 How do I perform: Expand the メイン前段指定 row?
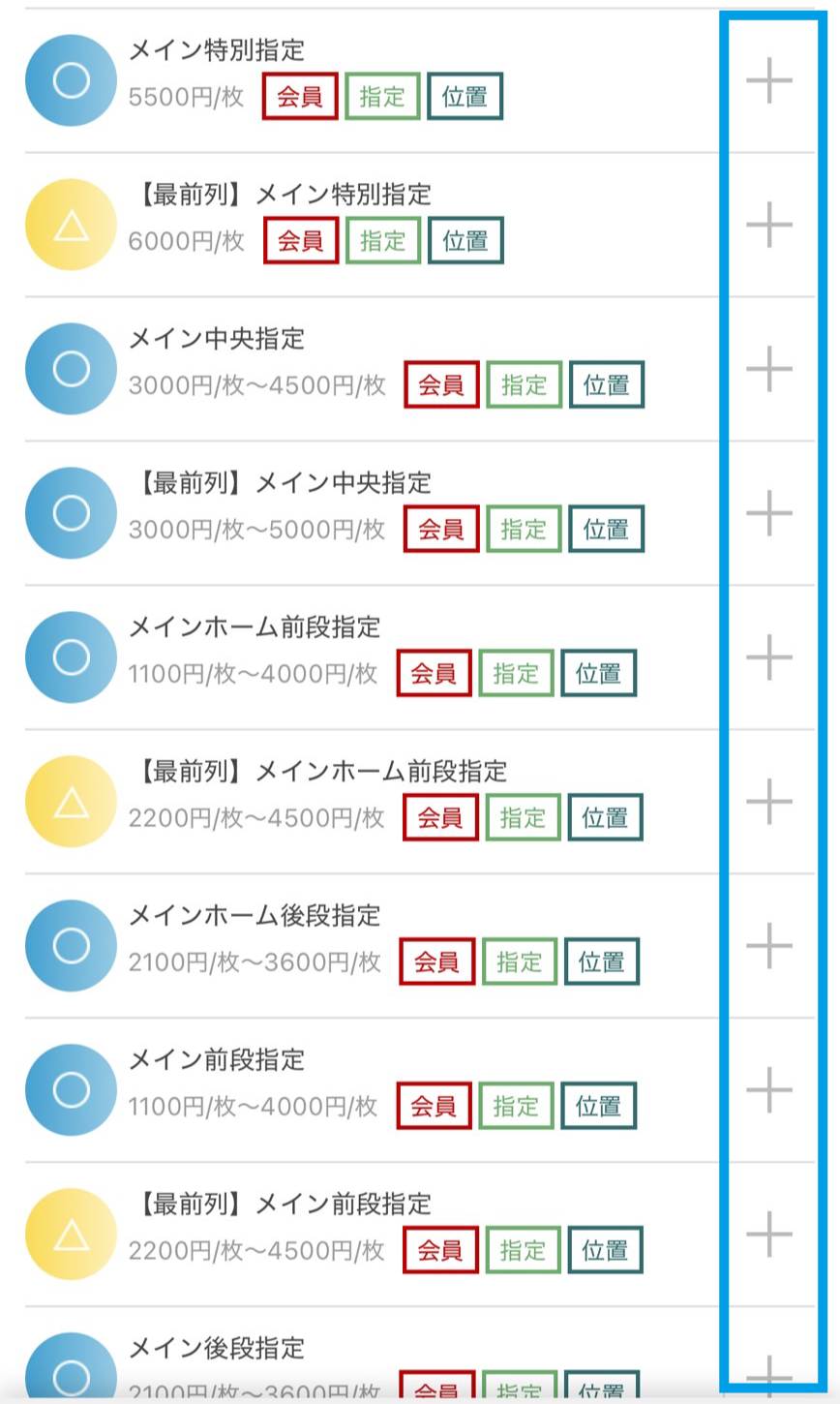[x=769, y=1090]
